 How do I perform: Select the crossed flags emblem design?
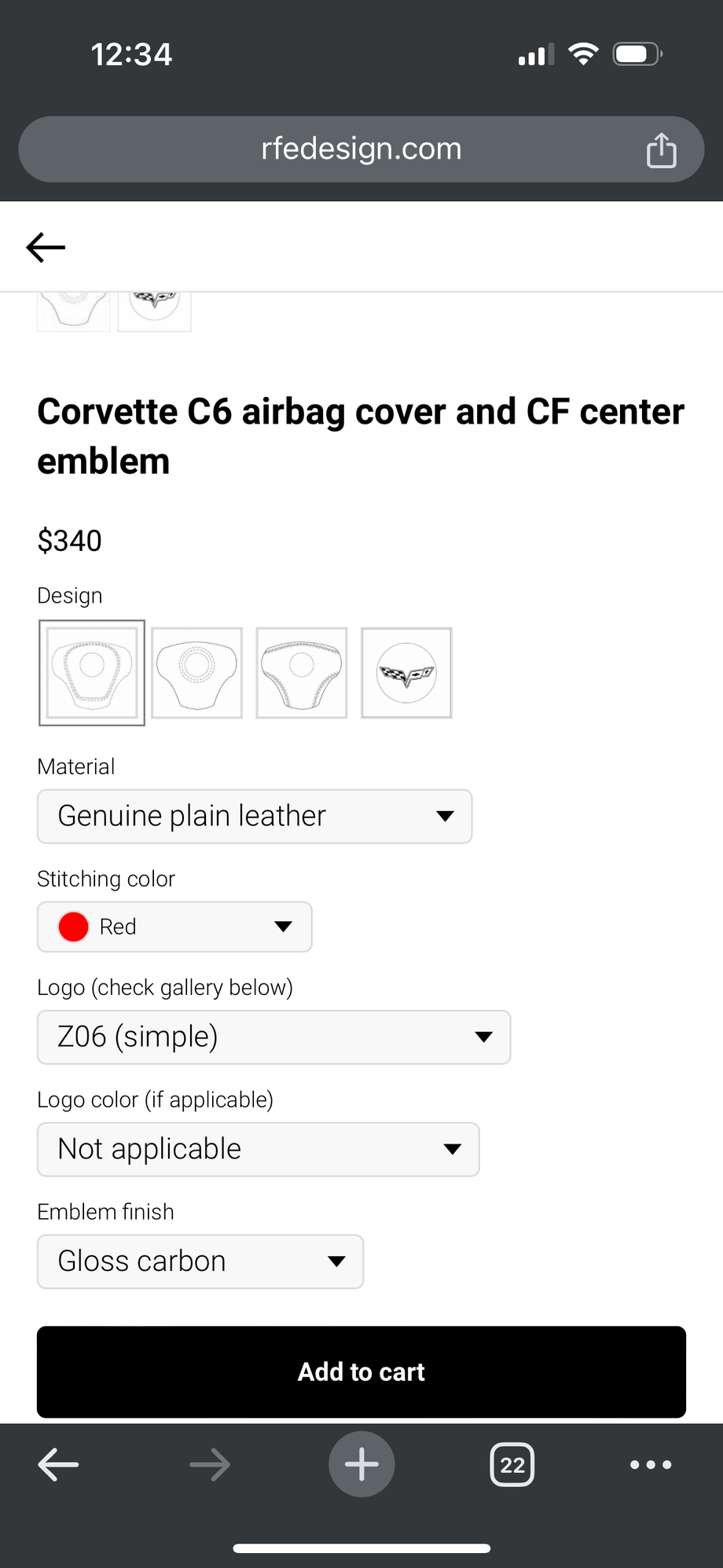406,673
